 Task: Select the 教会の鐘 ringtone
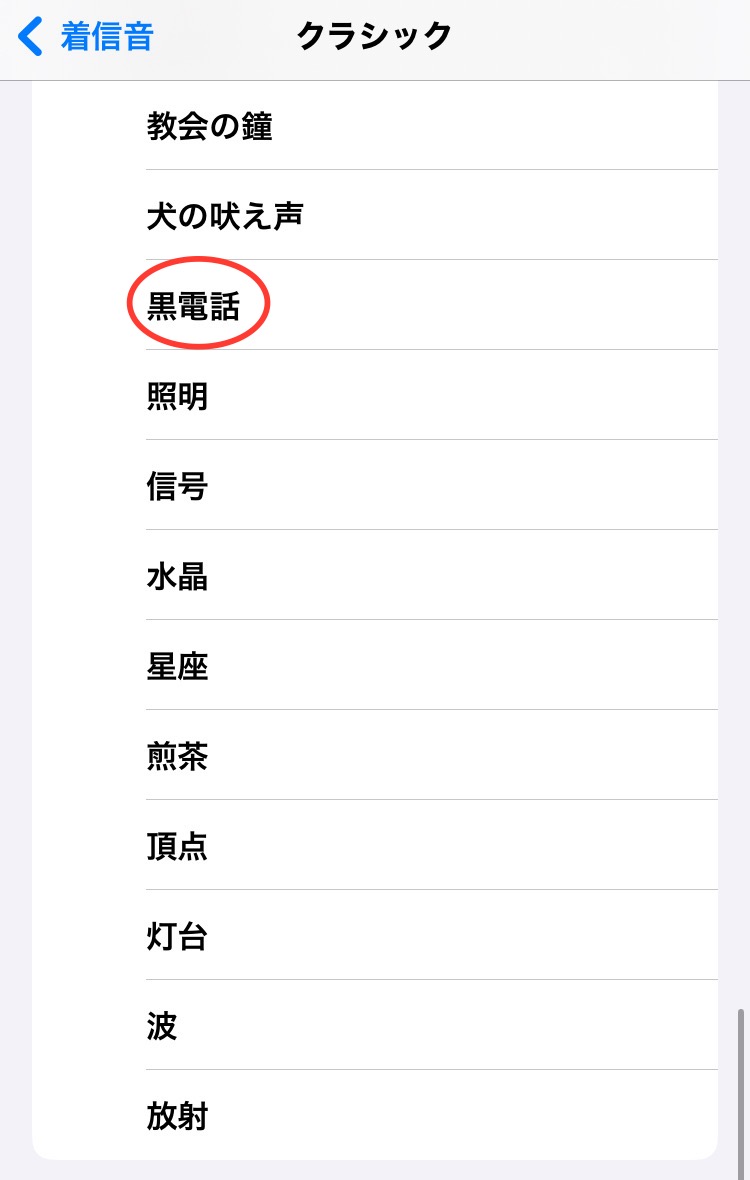tap(210, 127)
